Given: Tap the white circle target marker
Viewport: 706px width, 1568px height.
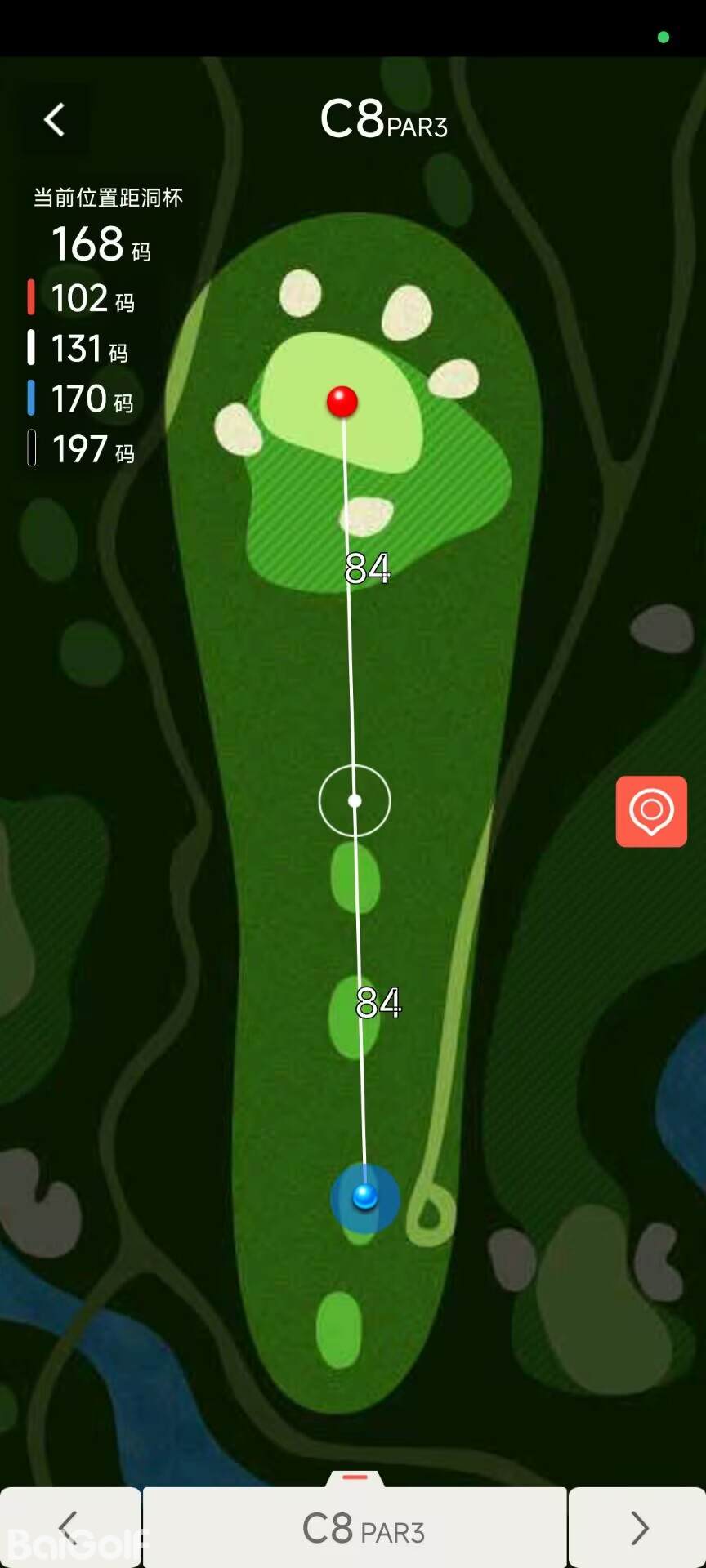Looking at the screenshot, I should (355, 801).
